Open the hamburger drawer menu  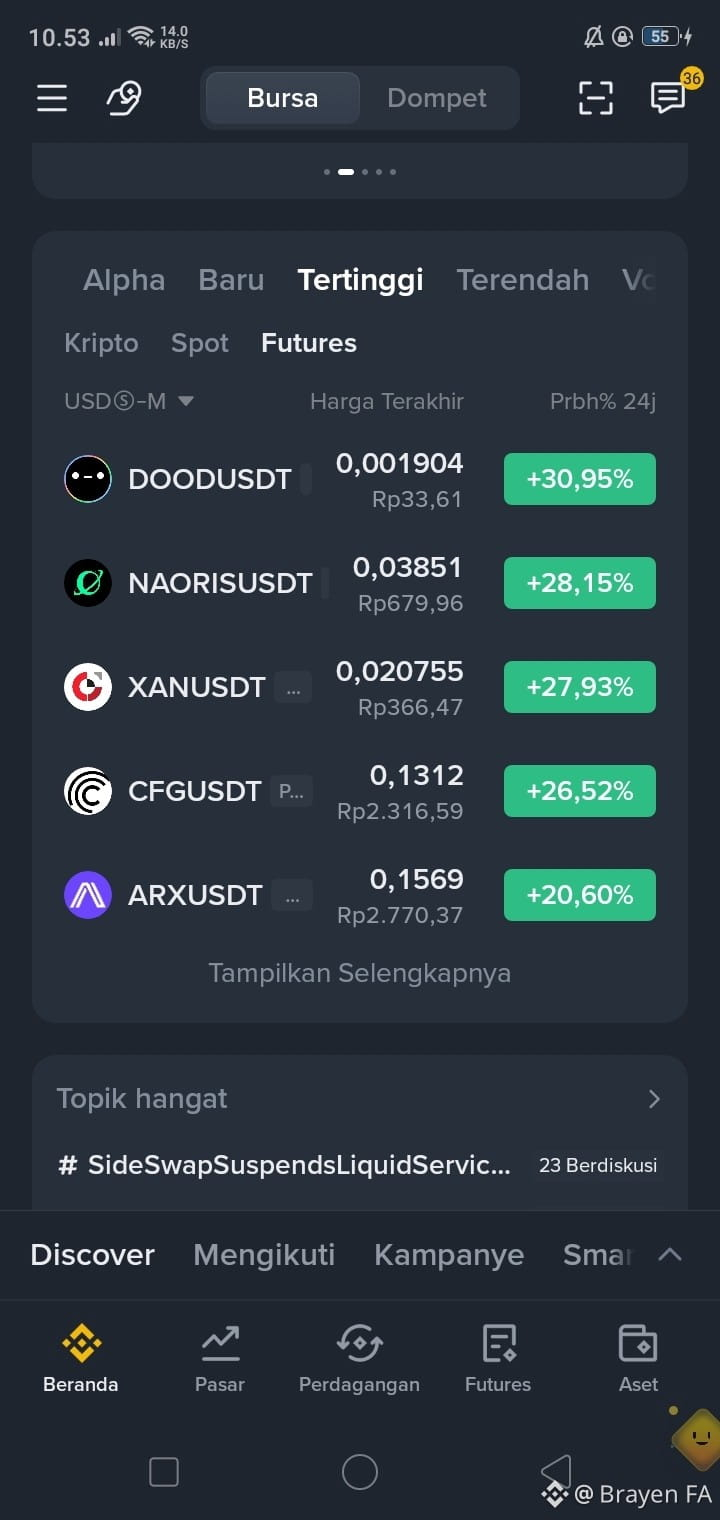(x=52, y=98)
